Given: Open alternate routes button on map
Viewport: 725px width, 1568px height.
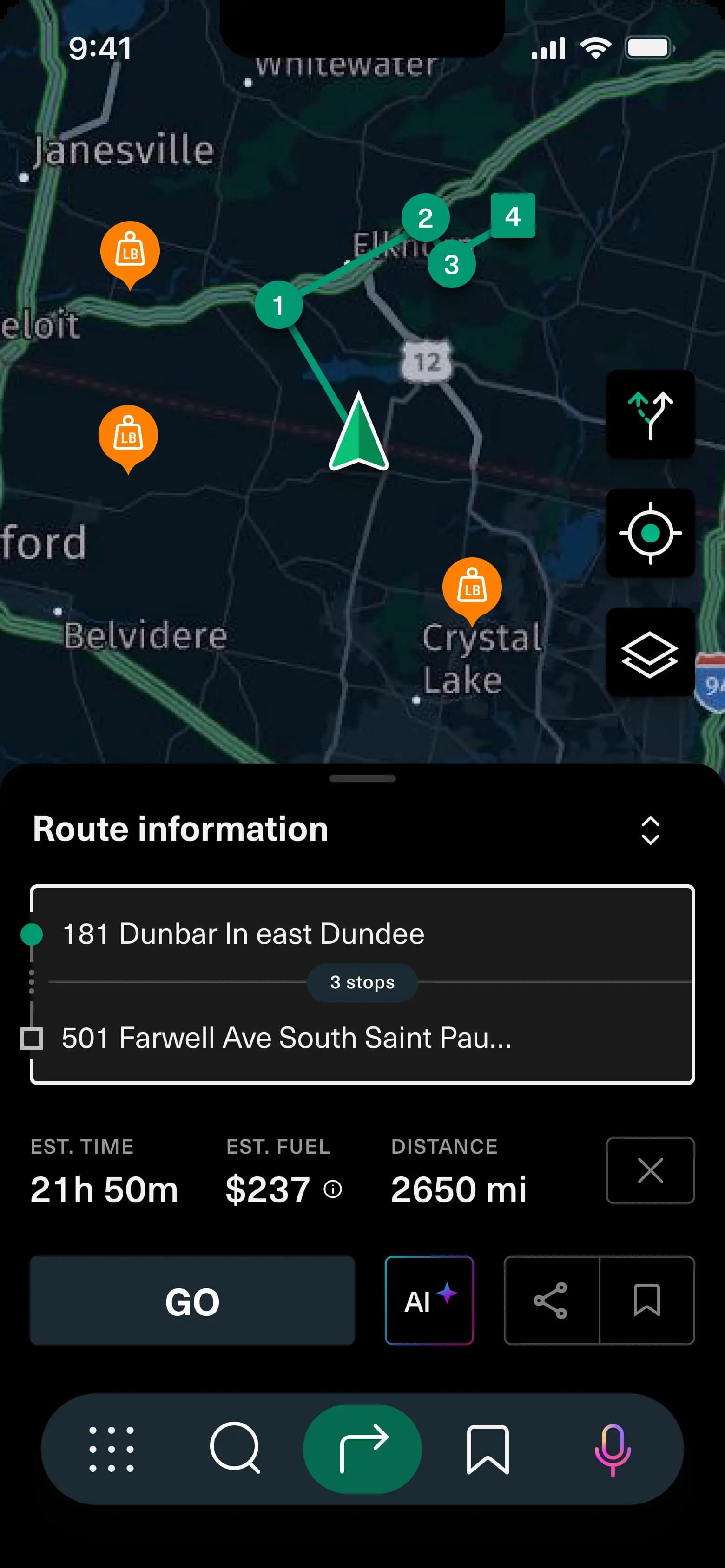Looking at the screenshot, I should click(x=650, y=414).
